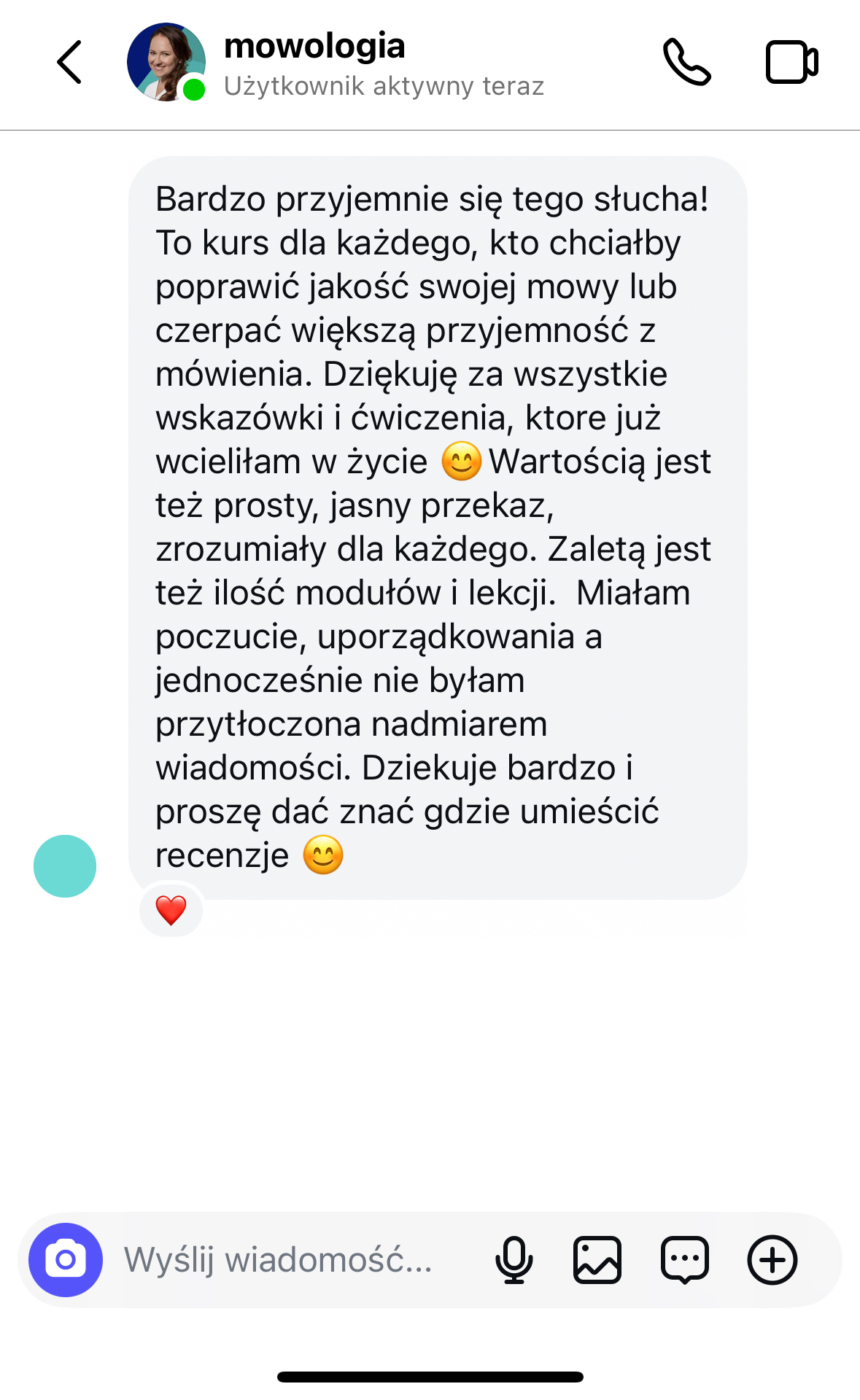This screenshot has width=860, height=1400.
Task: Go back to the messages list
Action: coord(69,63)
